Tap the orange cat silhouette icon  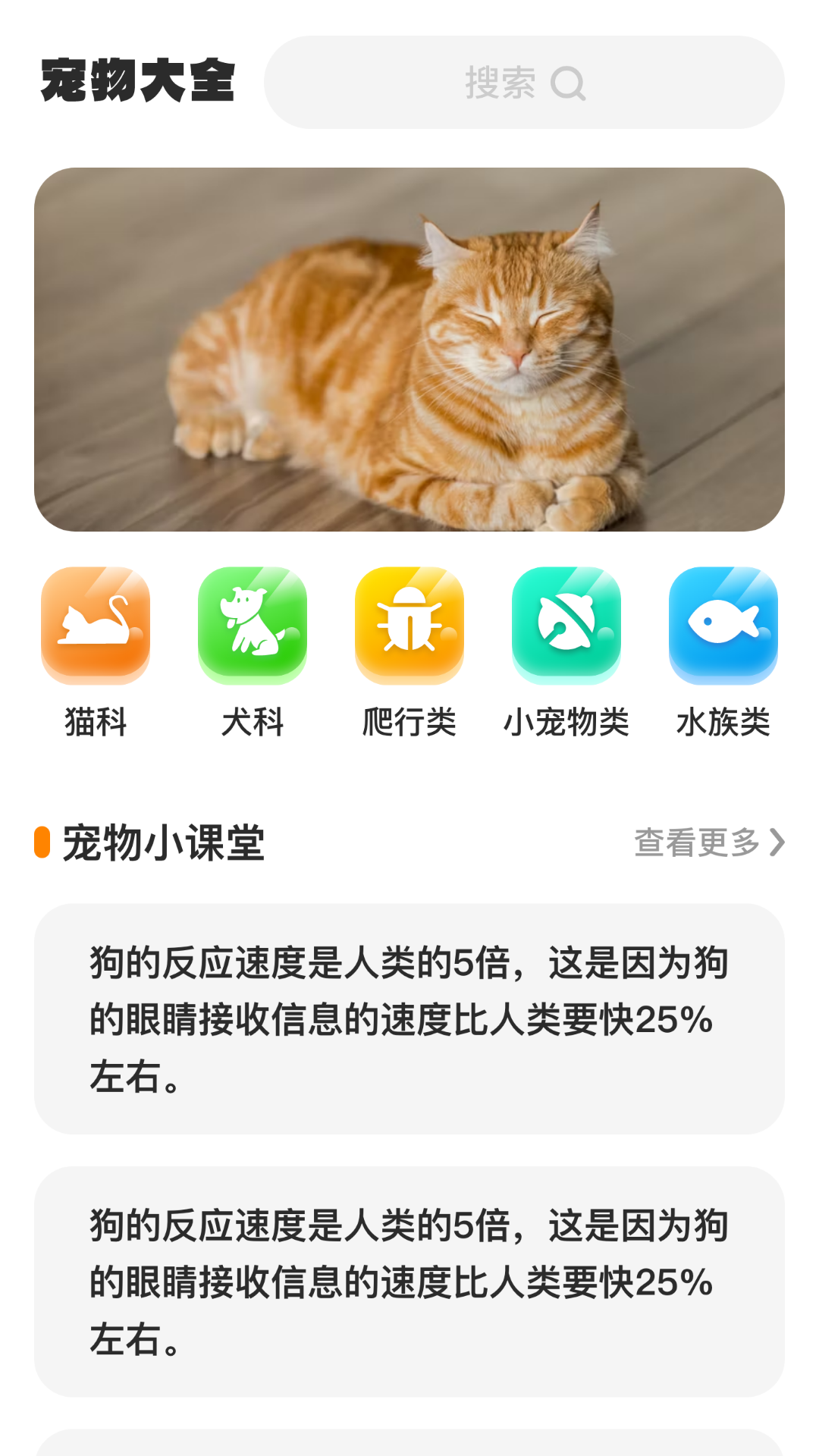96,626
